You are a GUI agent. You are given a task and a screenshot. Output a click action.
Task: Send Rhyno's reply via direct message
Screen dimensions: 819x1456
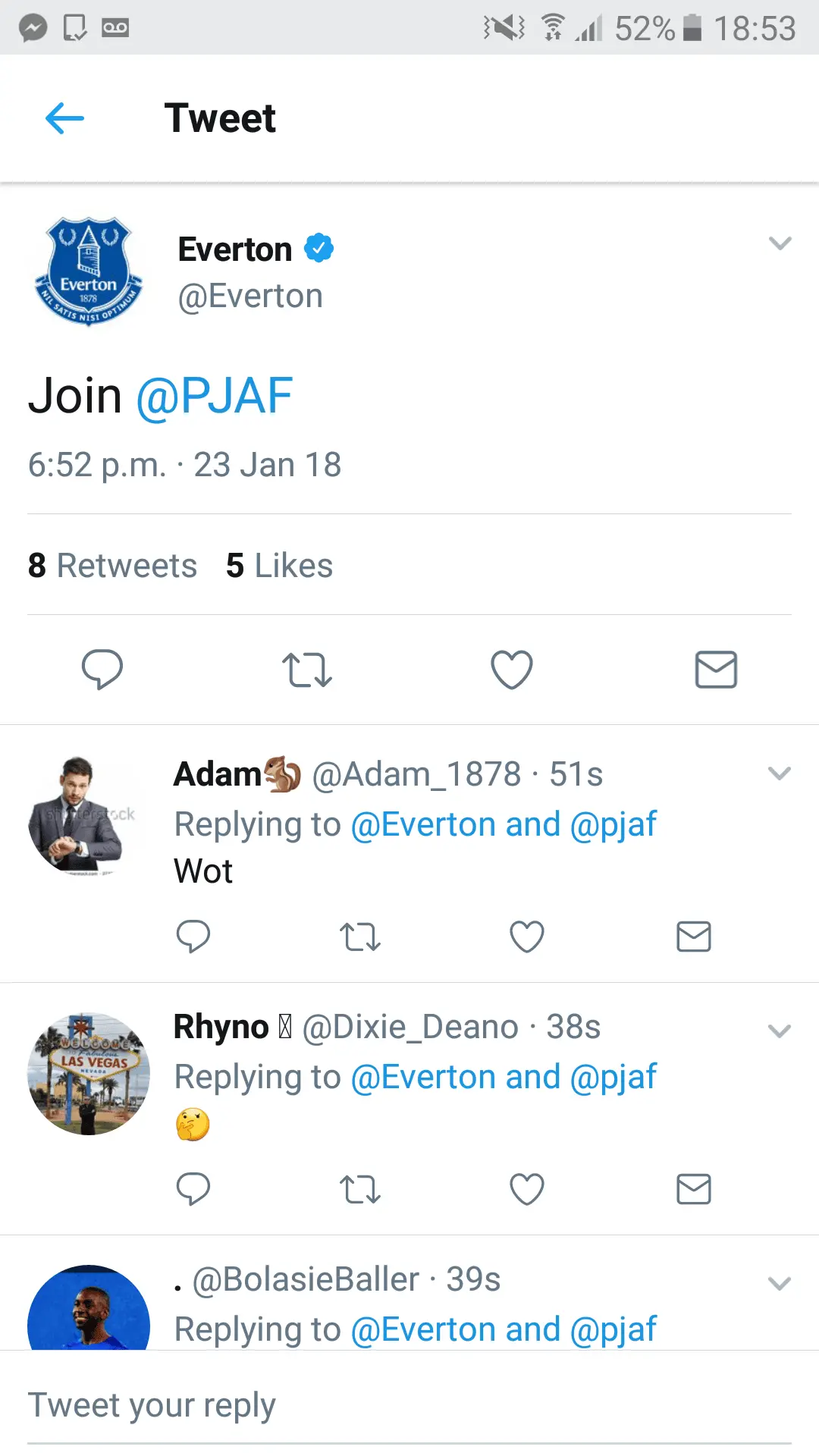click(x=693, y=1189)
